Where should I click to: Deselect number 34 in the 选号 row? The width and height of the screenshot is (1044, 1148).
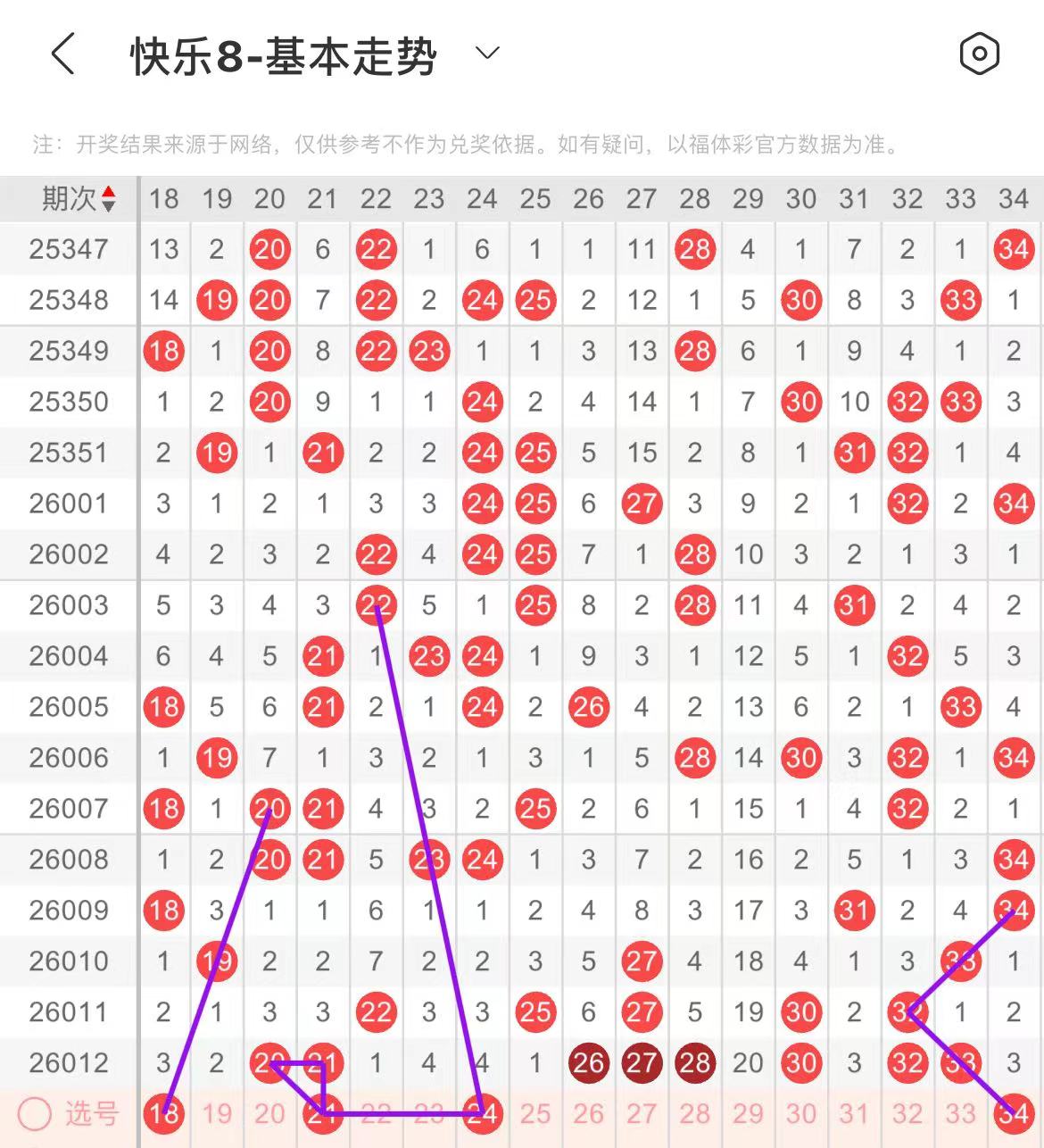coord(1014,1113)
